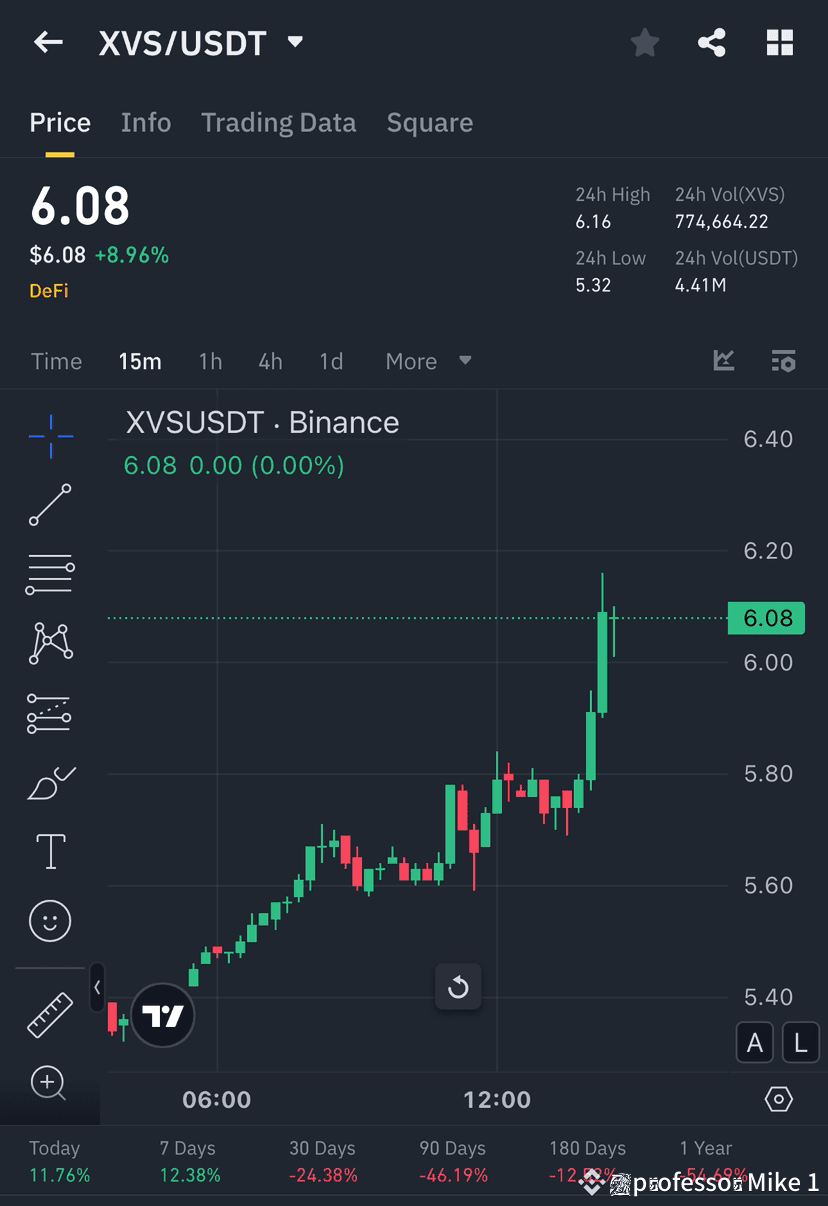Select the trend line drawing tool
828x1206 pixels.
coord(50,505)
